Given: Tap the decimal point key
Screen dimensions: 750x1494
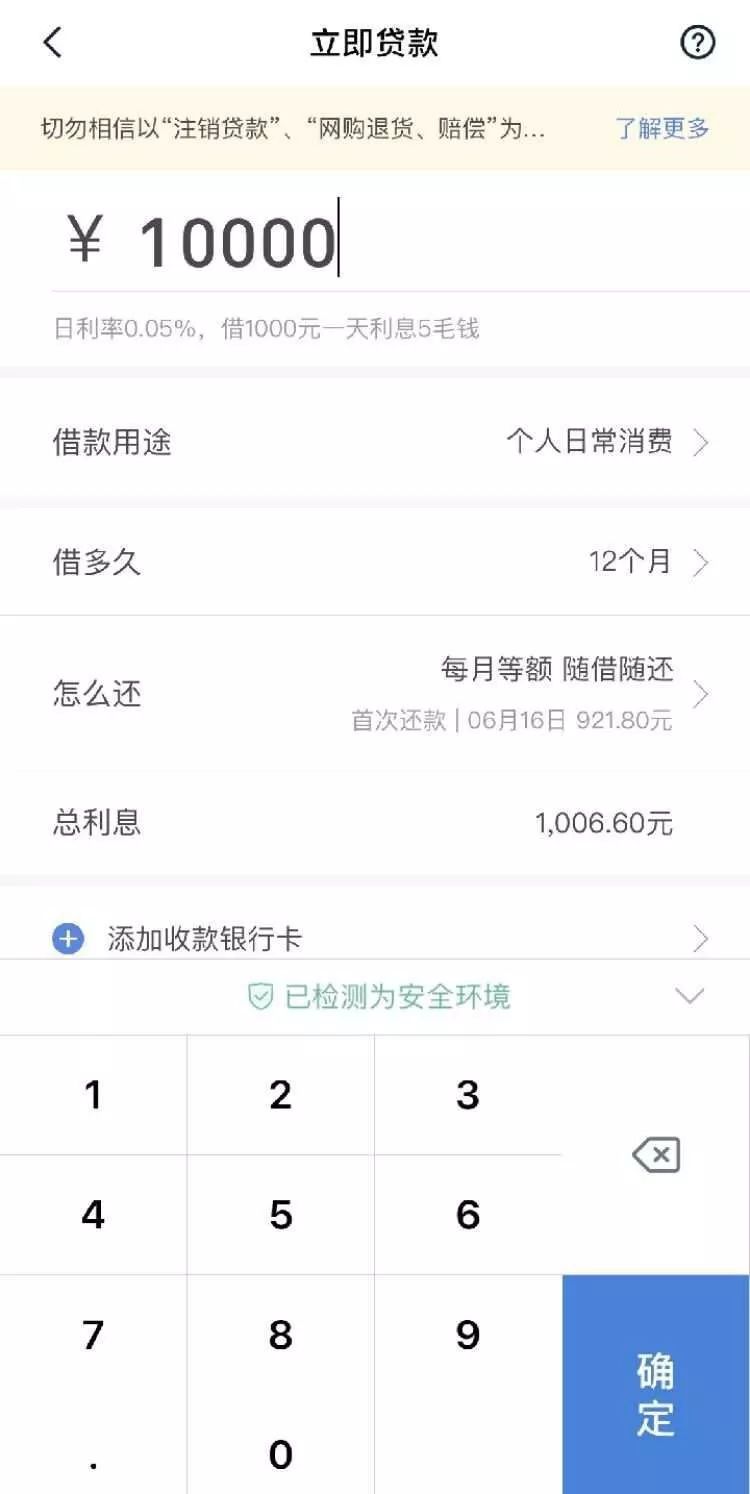Looking at the screenshot, I should click(93, 1455).
